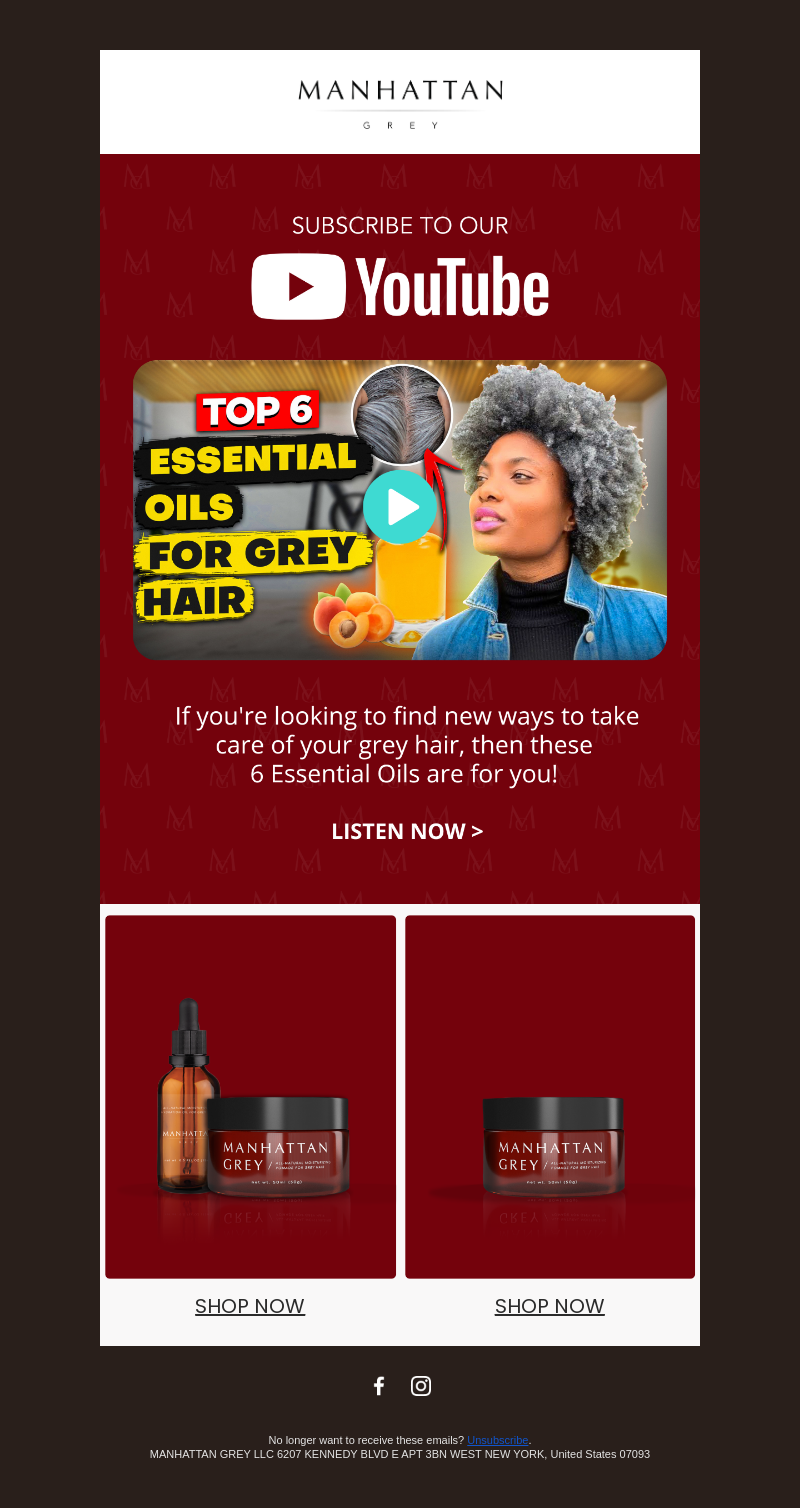Image resolution: width=800 pixels, height=1508 pixels.
Task: Open the oil and pomade bundle product image
Action: (x=250, y=1097)
